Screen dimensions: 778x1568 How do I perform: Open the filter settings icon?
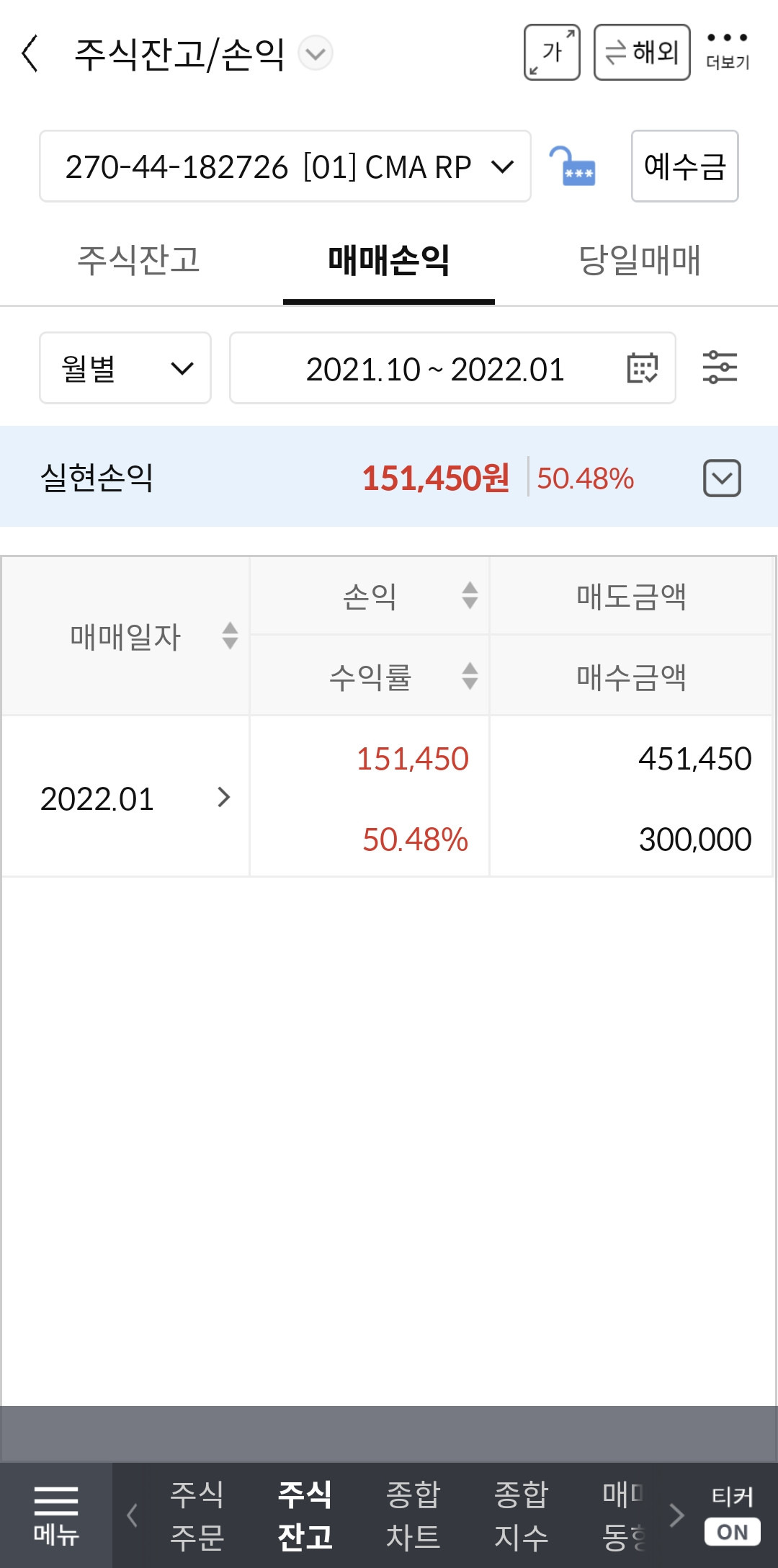coord(720,367)
